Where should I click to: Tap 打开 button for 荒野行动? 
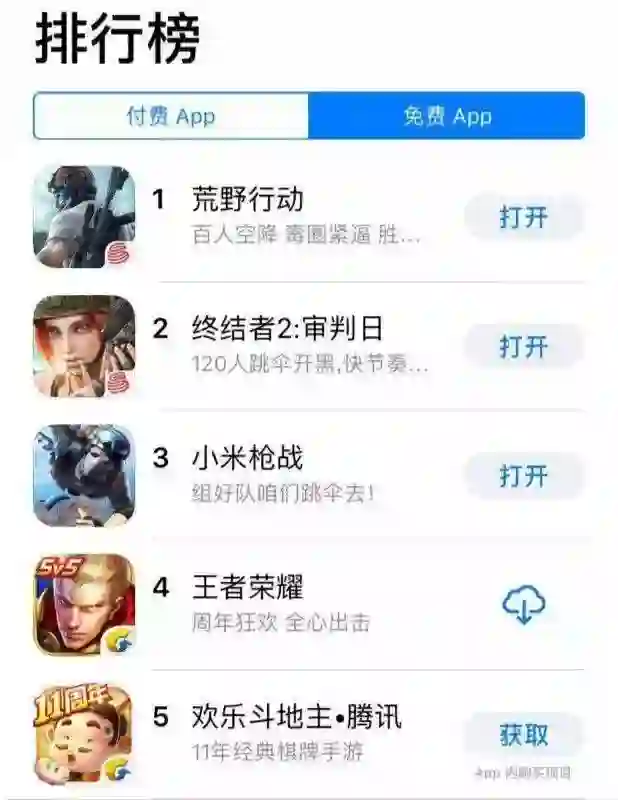(x=524, y=217)
